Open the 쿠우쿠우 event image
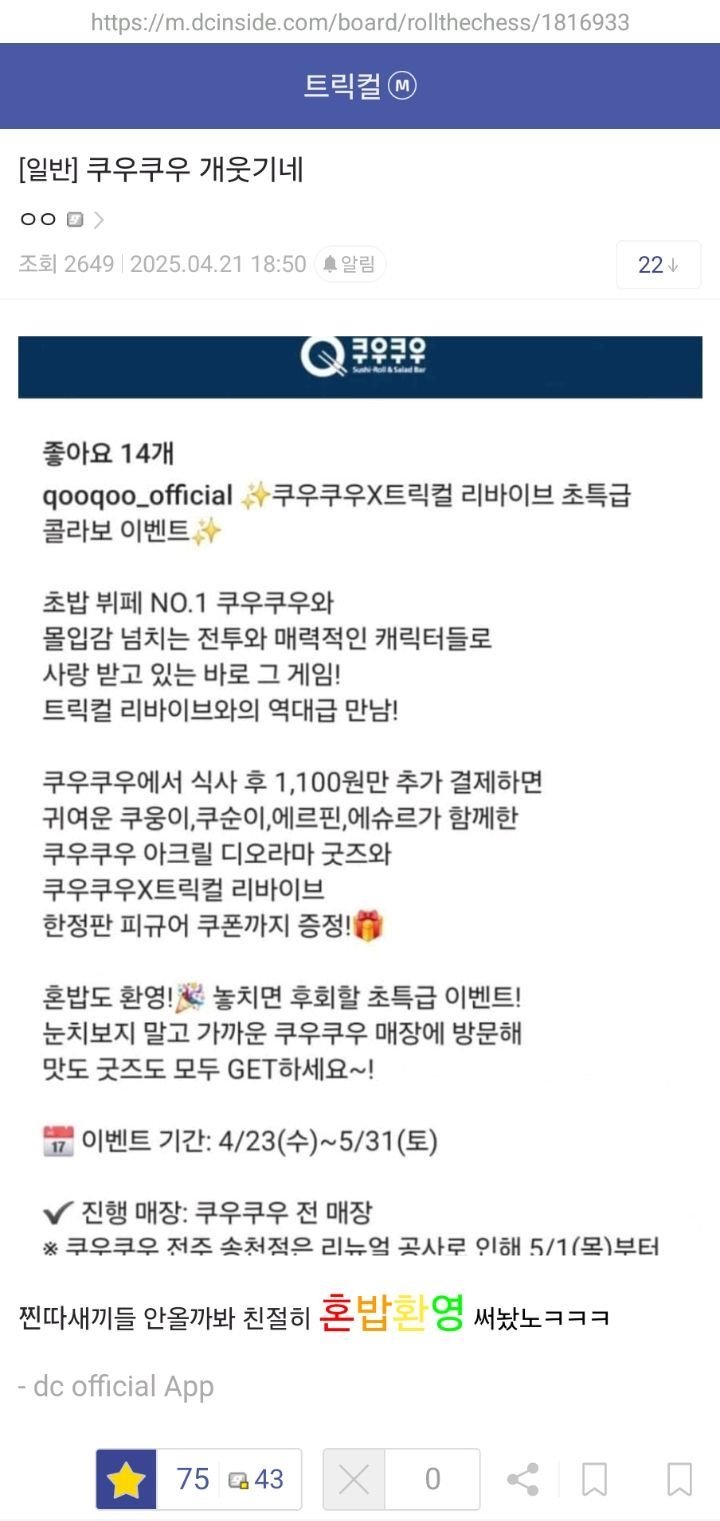This screenshot has width=720, height=1521. [360, 790]
